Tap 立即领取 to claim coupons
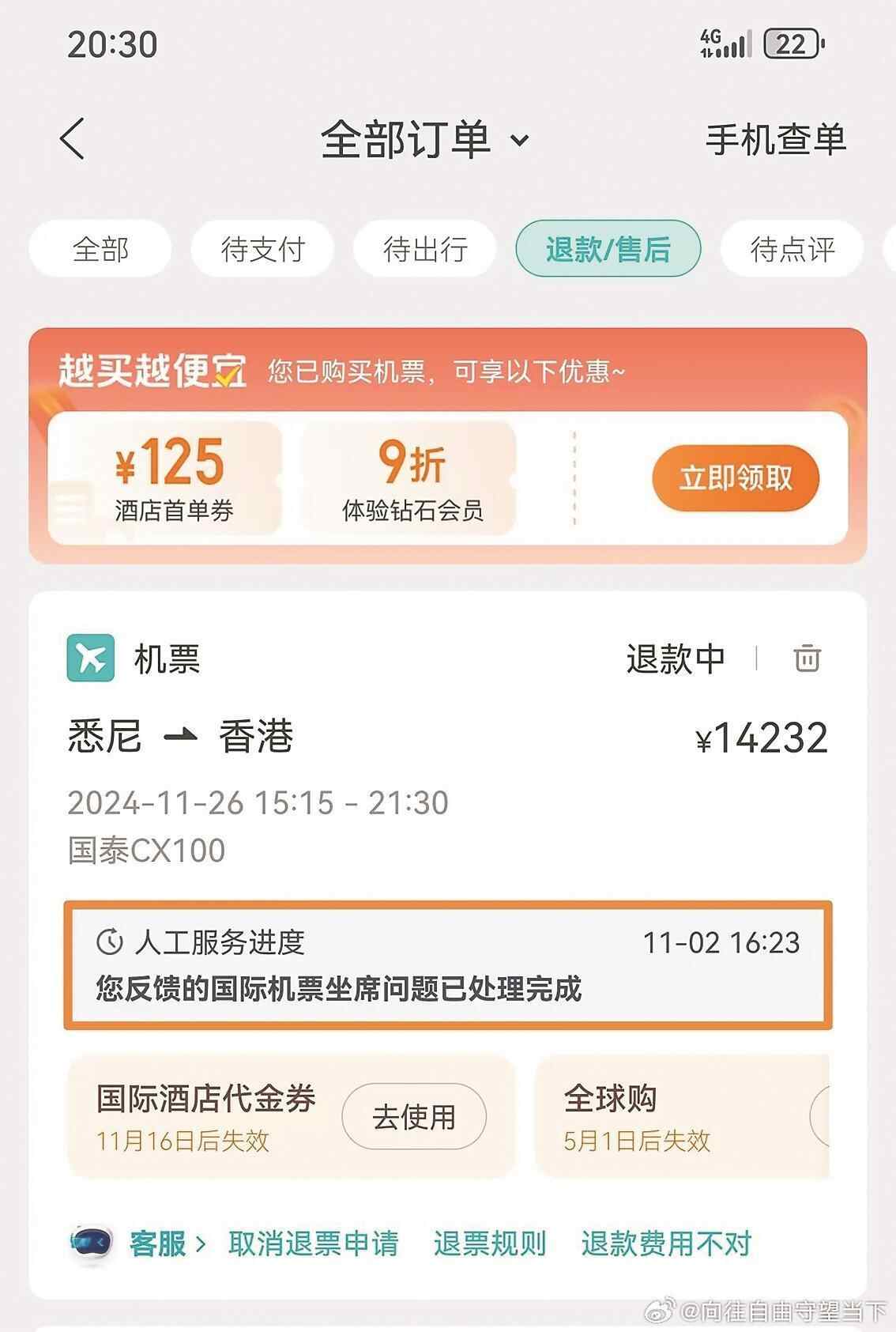 click(x=735, y=478)
